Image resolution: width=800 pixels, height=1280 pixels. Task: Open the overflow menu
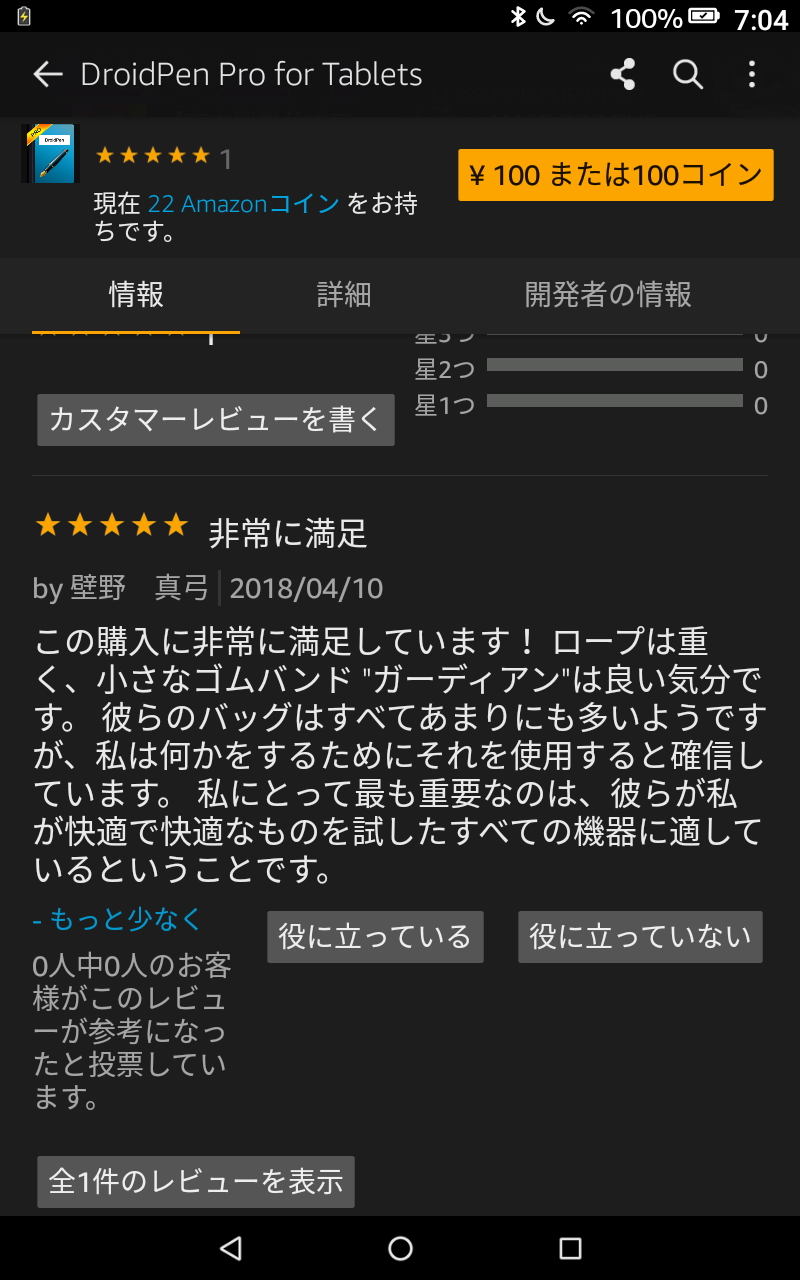click(x=752, y=74)
